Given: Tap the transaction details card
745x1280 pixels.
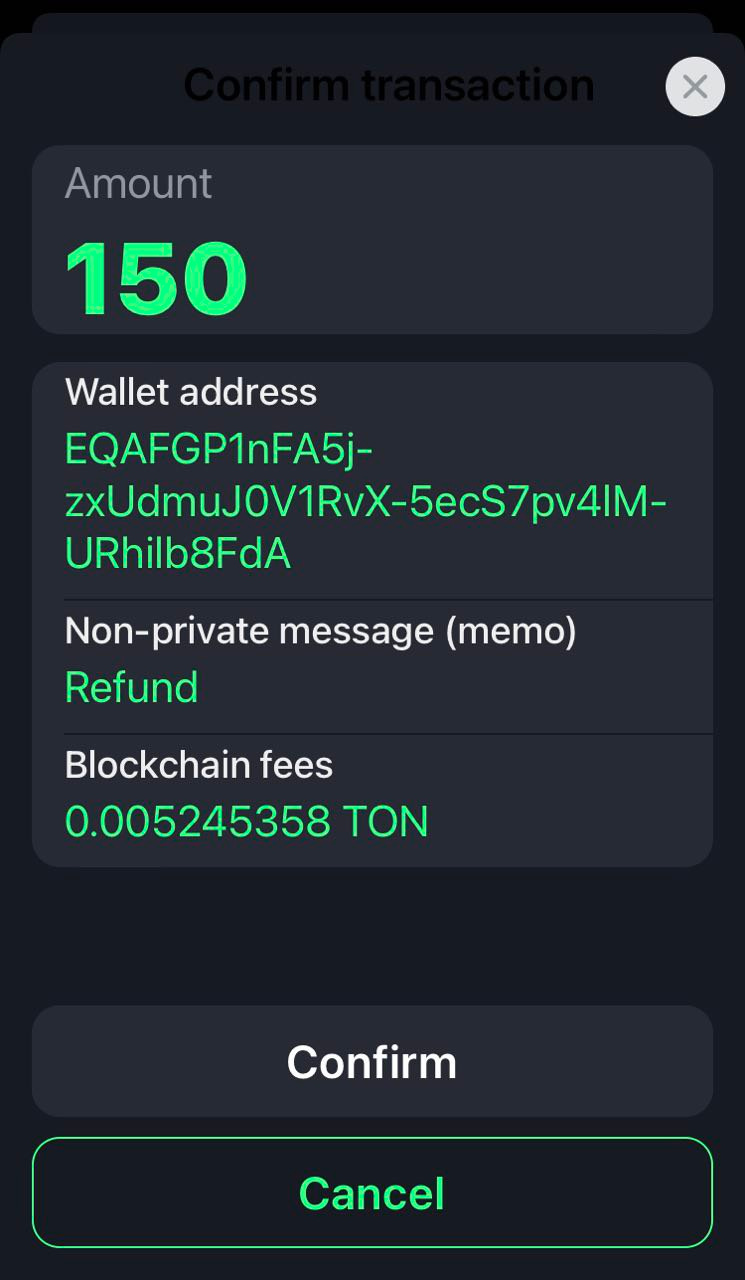Looking at the screenshot, I should (372, 610).
